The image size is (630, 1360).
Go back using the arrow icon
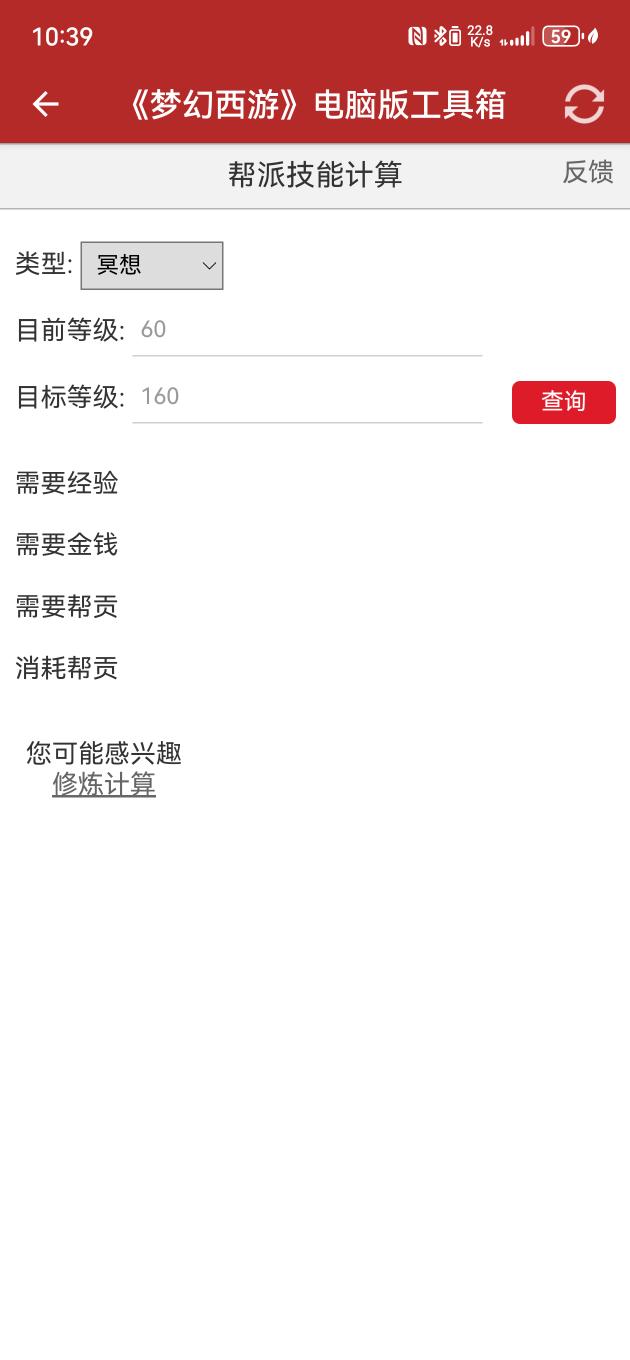pos(46,104)
